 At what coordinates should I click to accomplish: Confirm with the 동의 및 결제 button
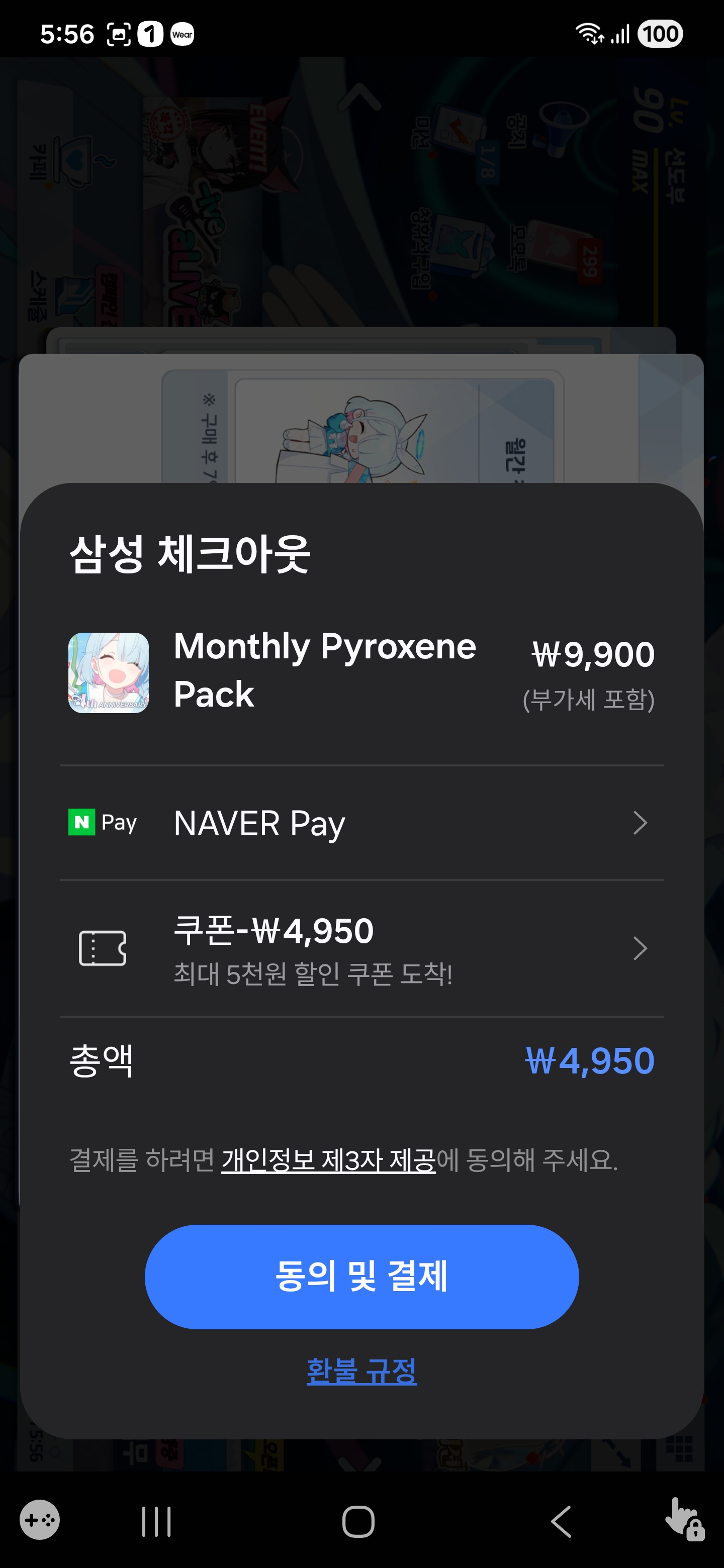click(361, 1277)
